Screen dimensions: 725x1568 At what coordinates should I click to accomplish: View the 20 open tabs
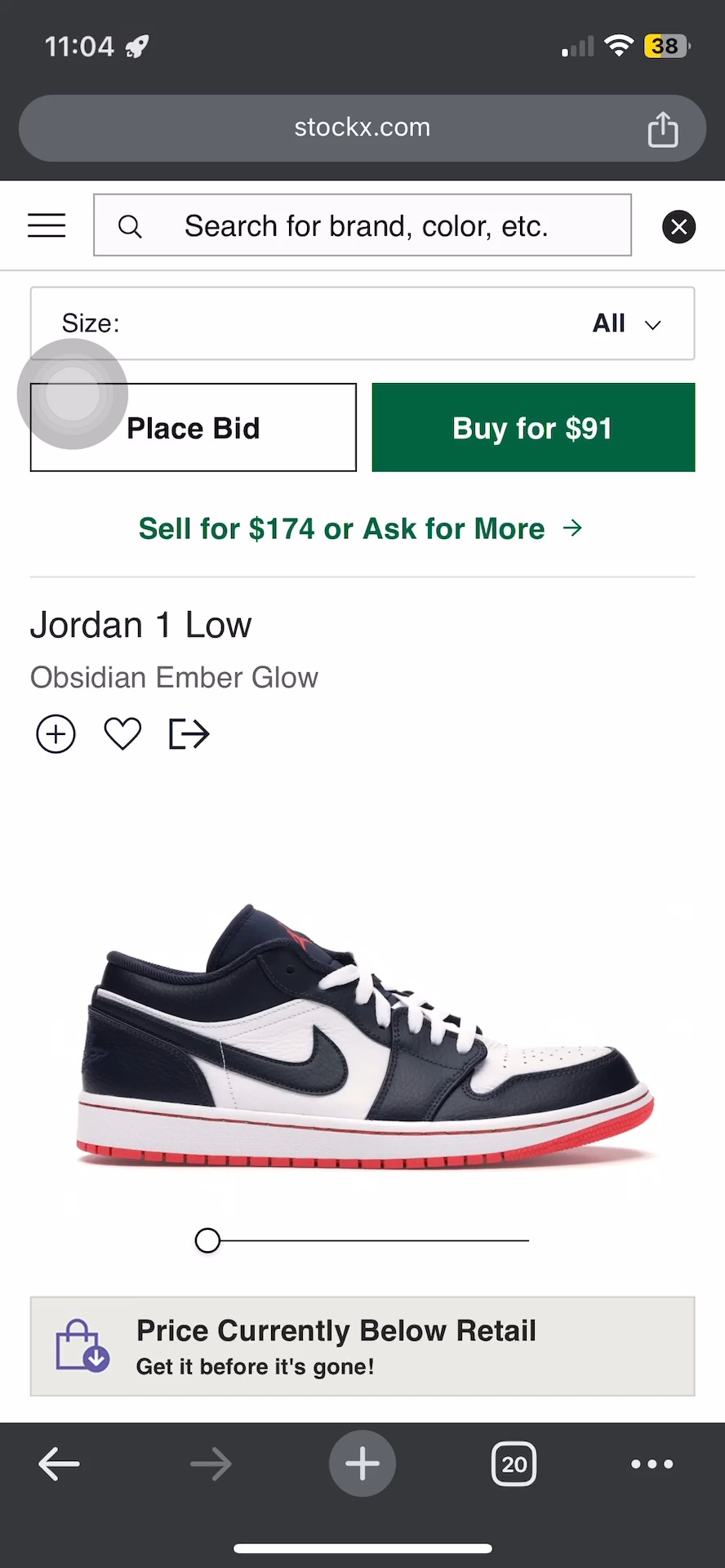[514, 1463]
